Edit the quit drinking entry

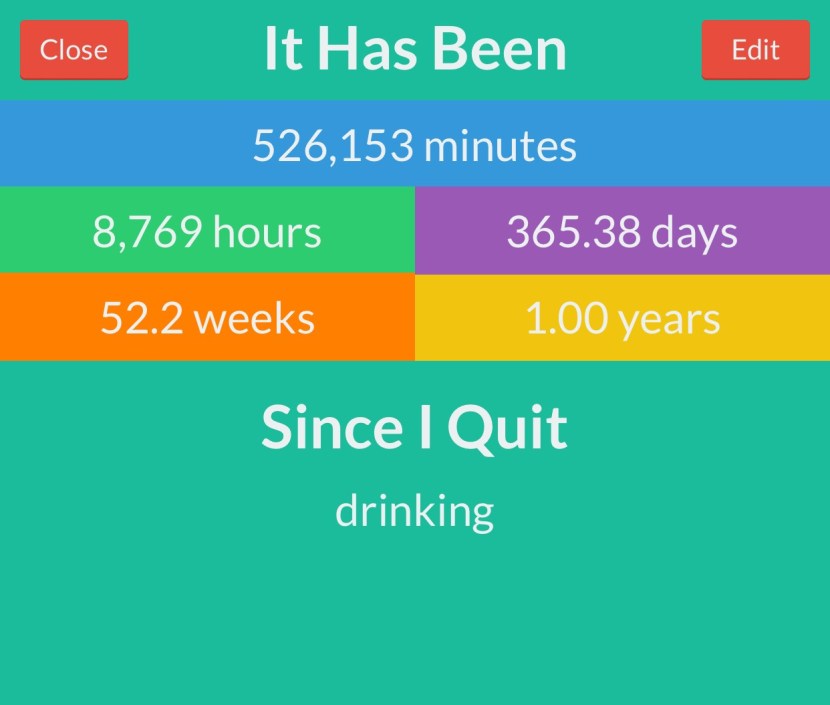(x=755, y=50)
